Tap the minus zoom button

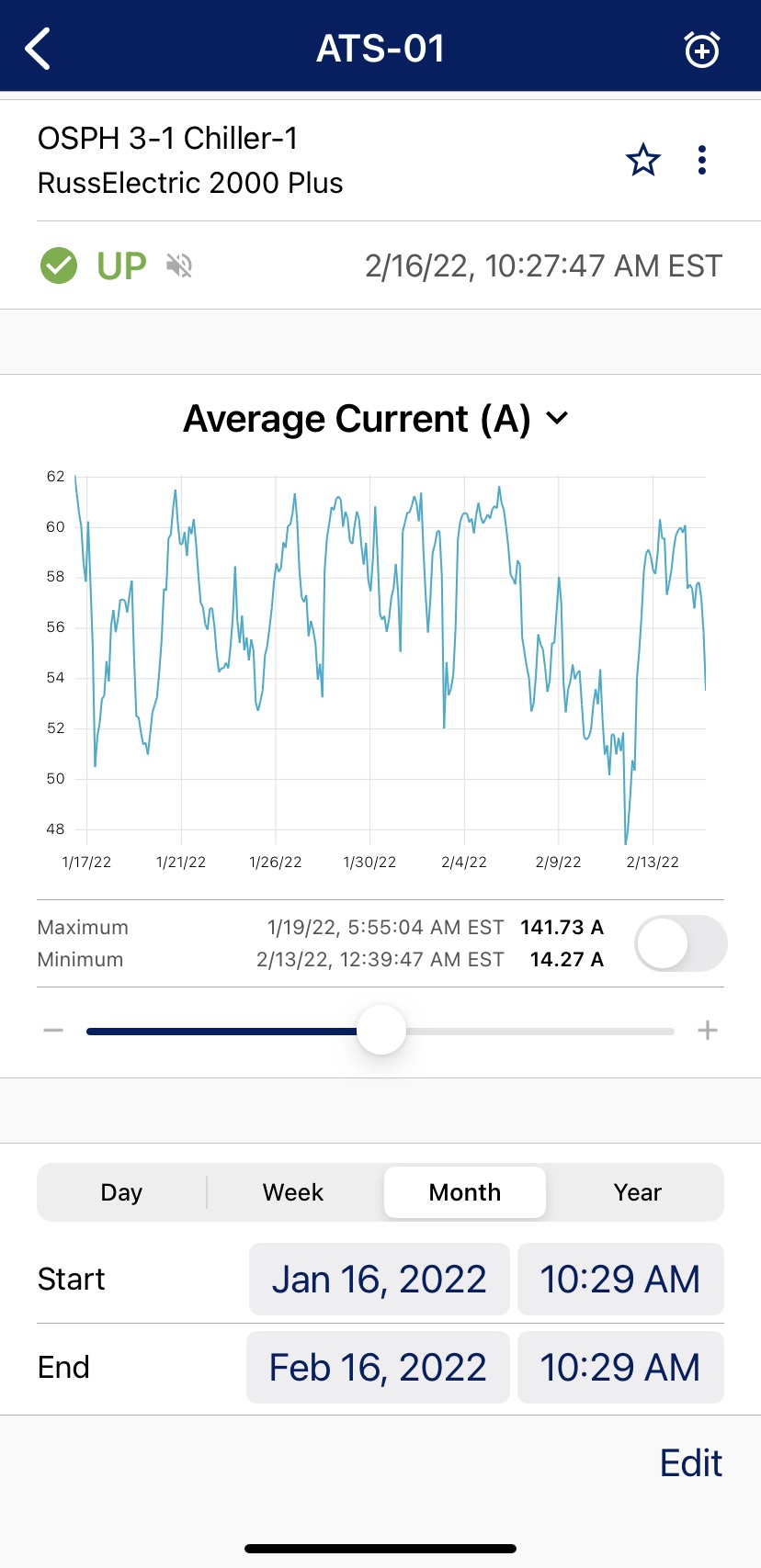tap(53, 1031)
